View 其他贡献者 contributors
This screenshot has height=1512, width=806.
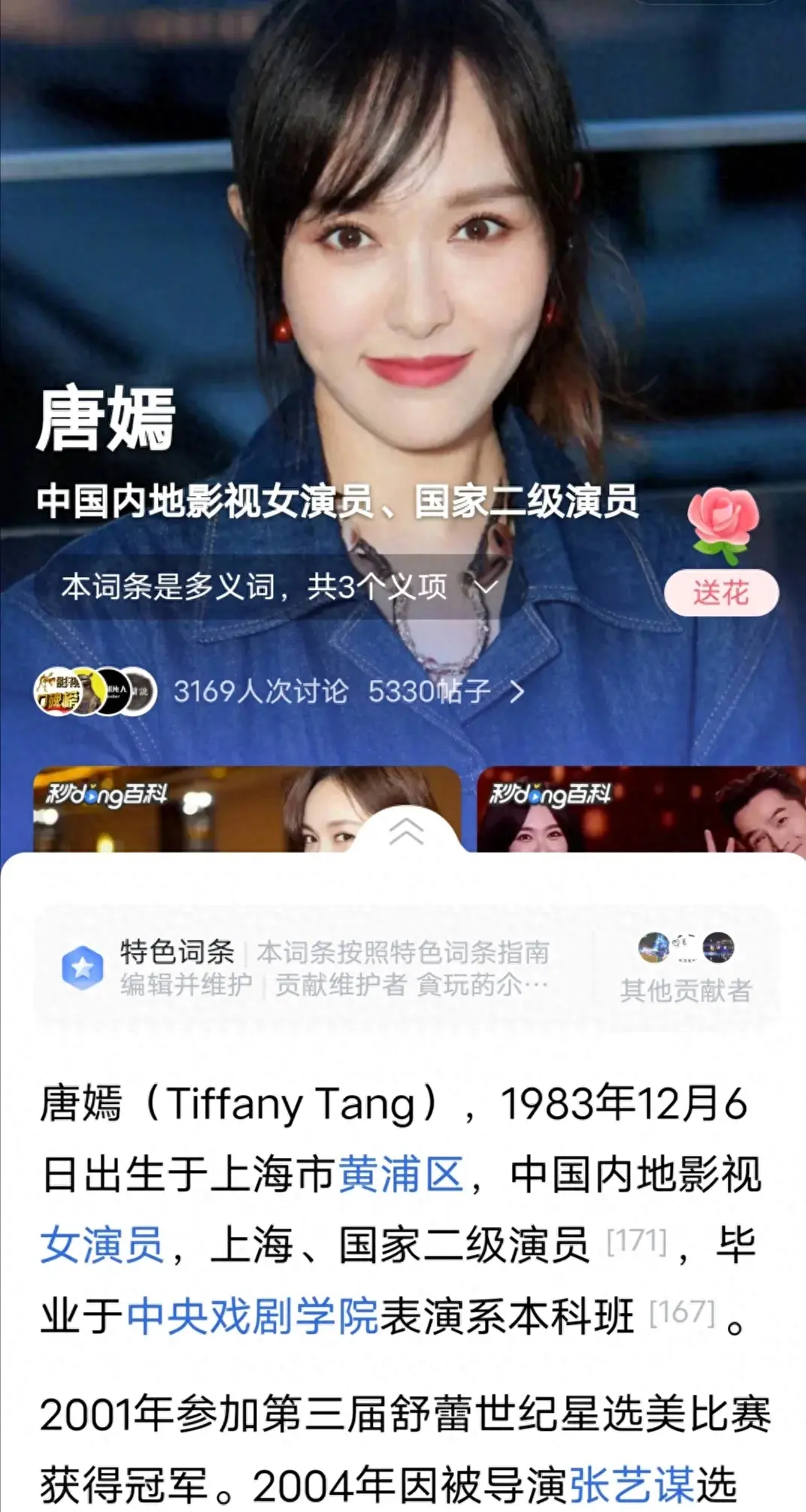pyautogui.click(x=686, y=969)
